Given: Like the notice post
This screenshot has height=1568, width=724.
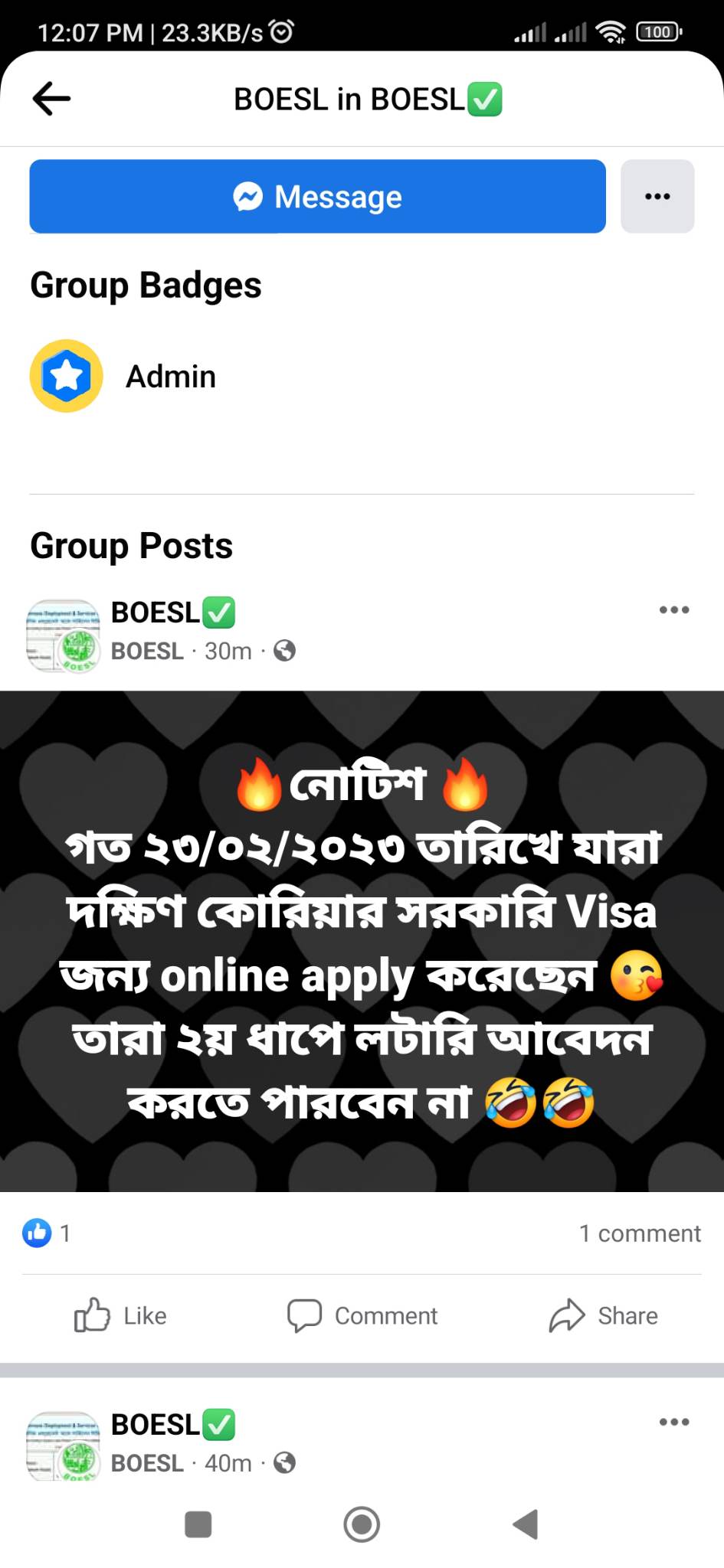Looking at the screenshot, I should (x=120, y=1315).
